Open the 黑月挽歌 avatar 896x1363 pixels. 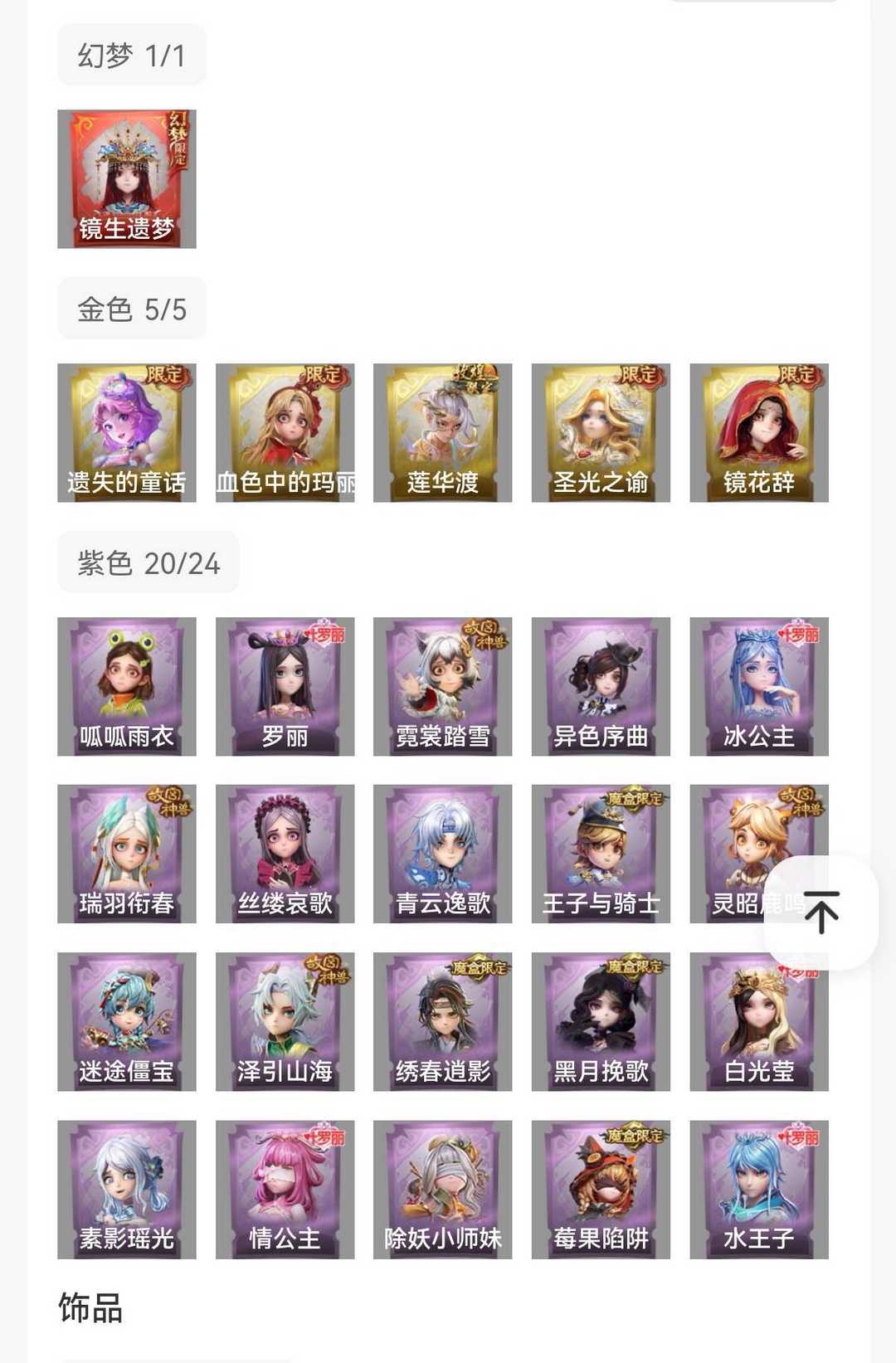coord(601,1020)
